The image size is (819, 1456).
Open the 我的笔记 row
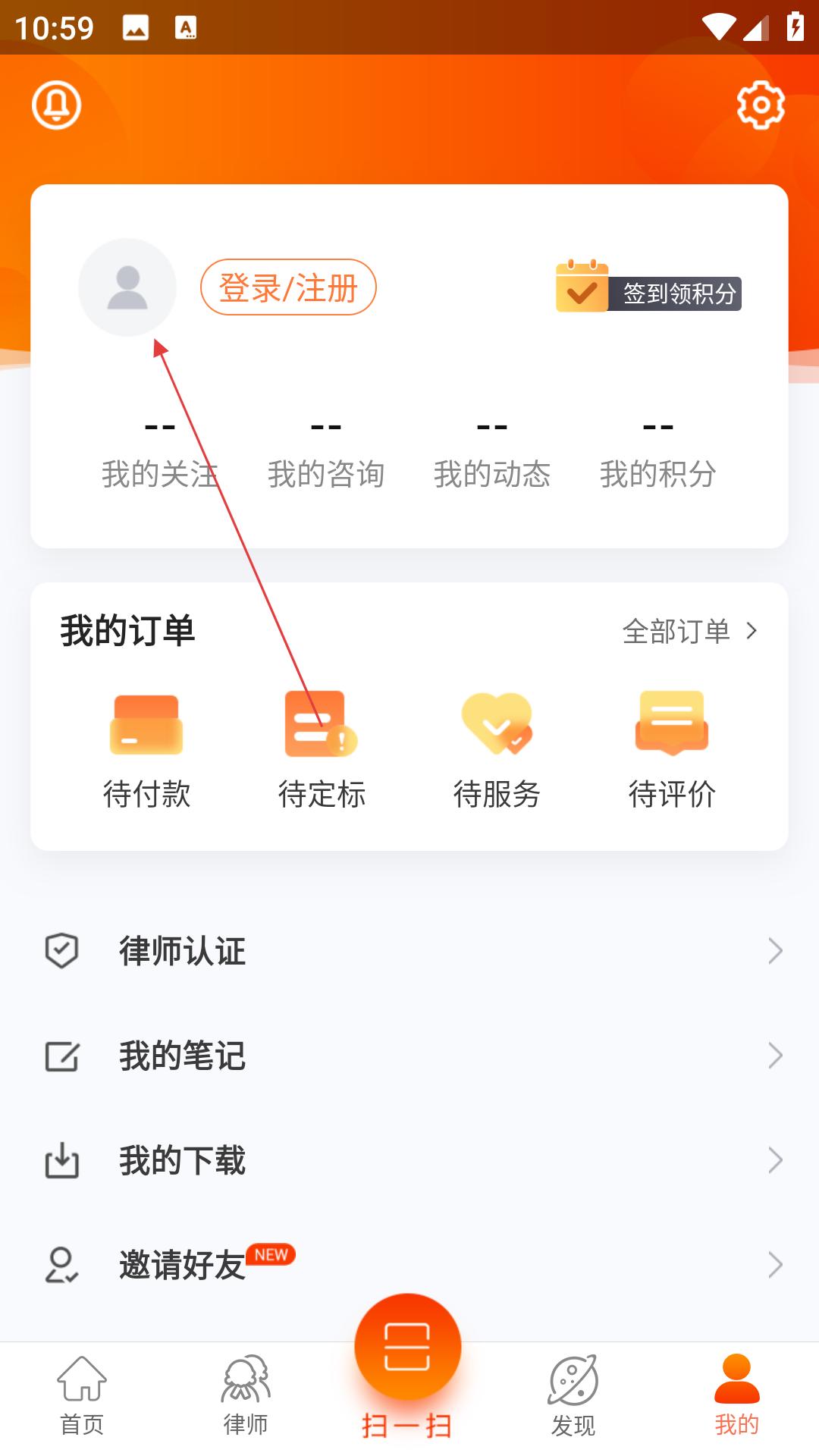tap(409, 1056)
